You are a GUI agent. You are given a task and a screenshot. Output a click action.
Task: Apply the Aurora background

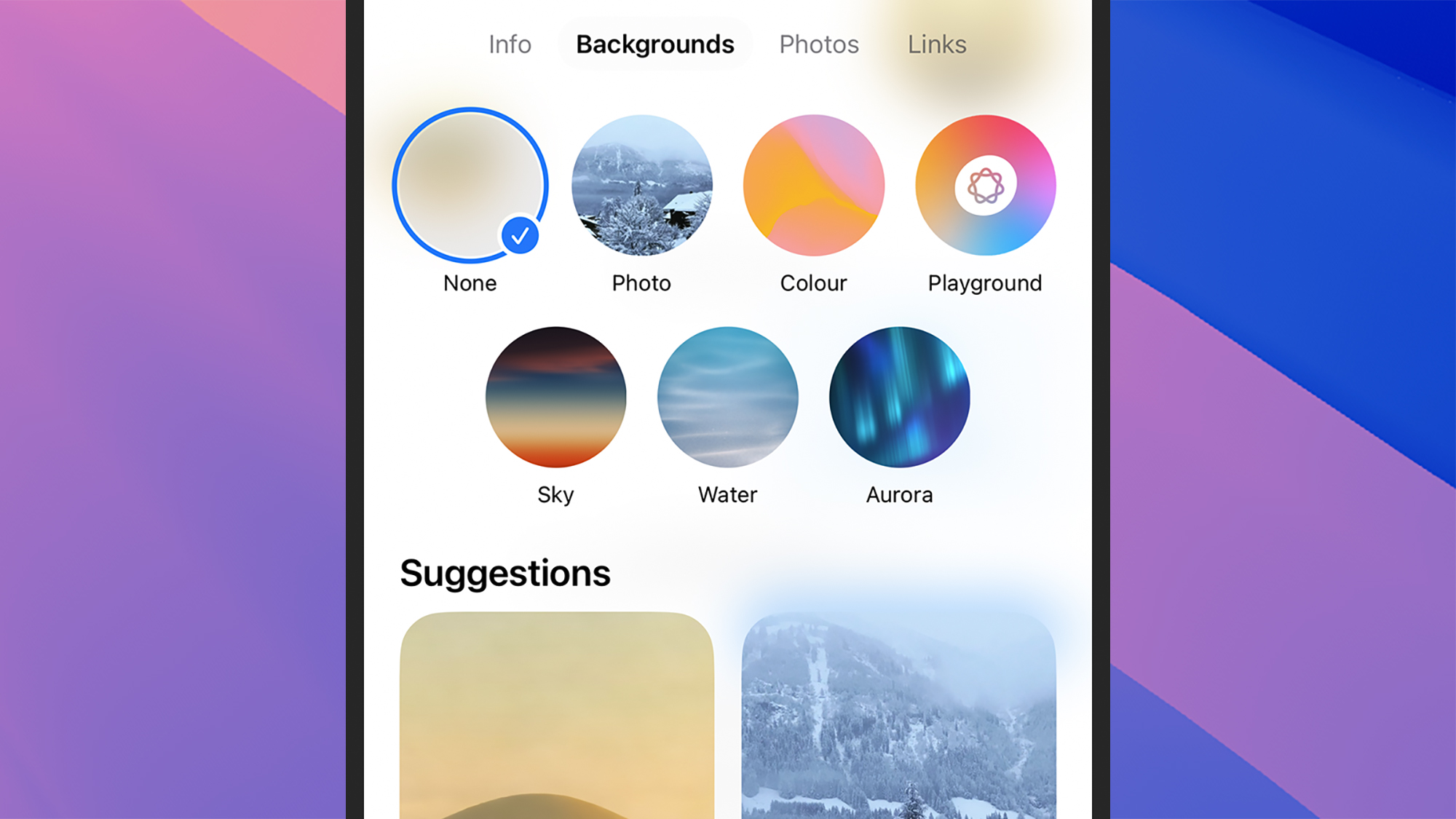point(899,397)
